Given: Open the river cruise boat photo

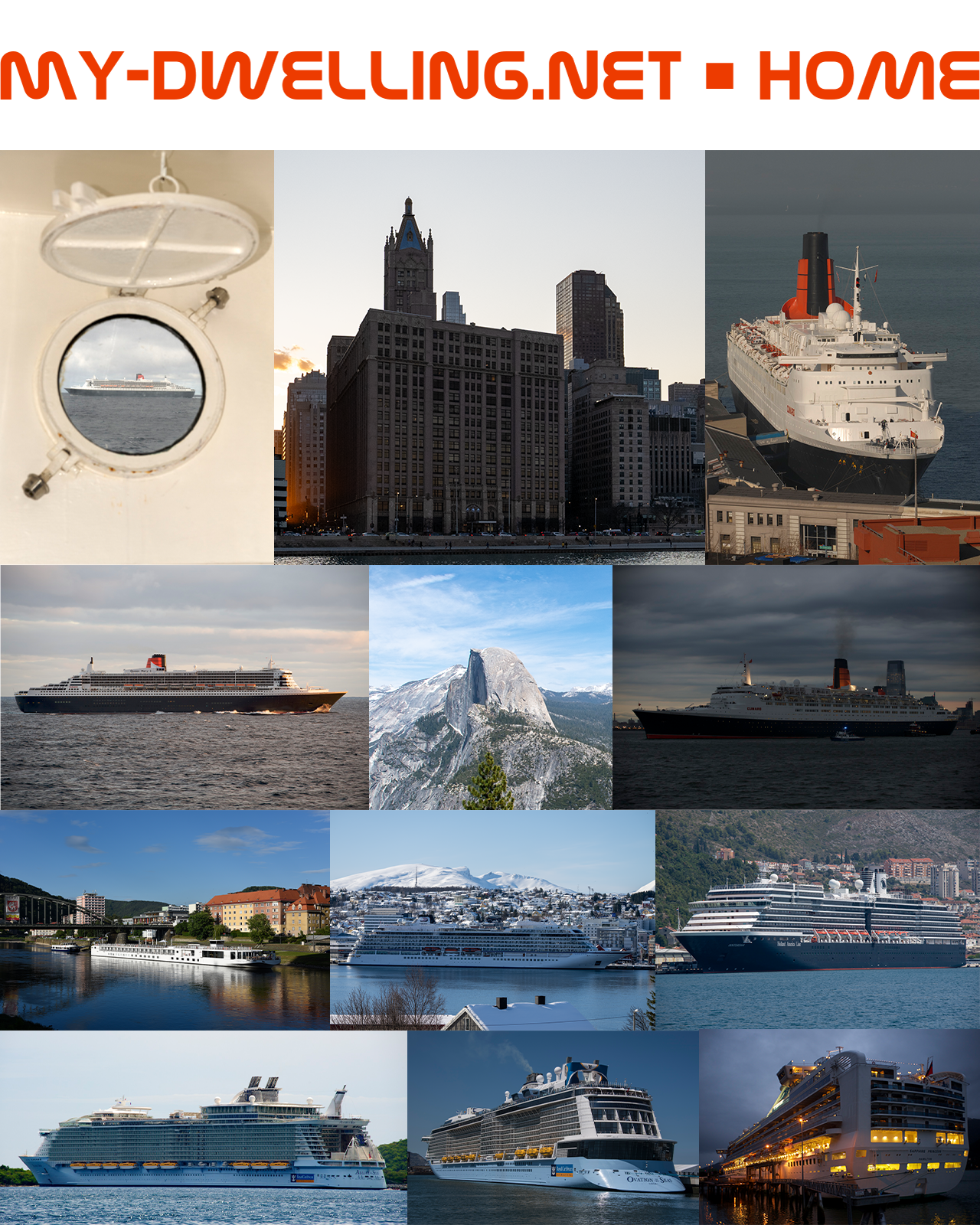Looking at the screenshot, I should tap(165, 920).
